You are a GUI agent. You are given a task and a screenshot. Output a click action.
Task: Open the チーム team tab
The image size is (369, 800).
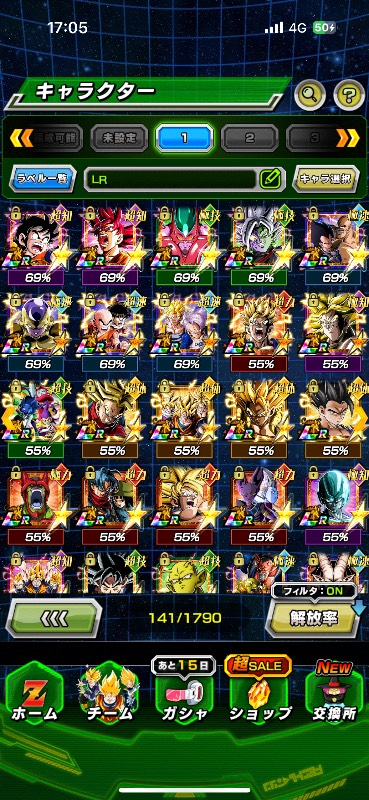108,695
